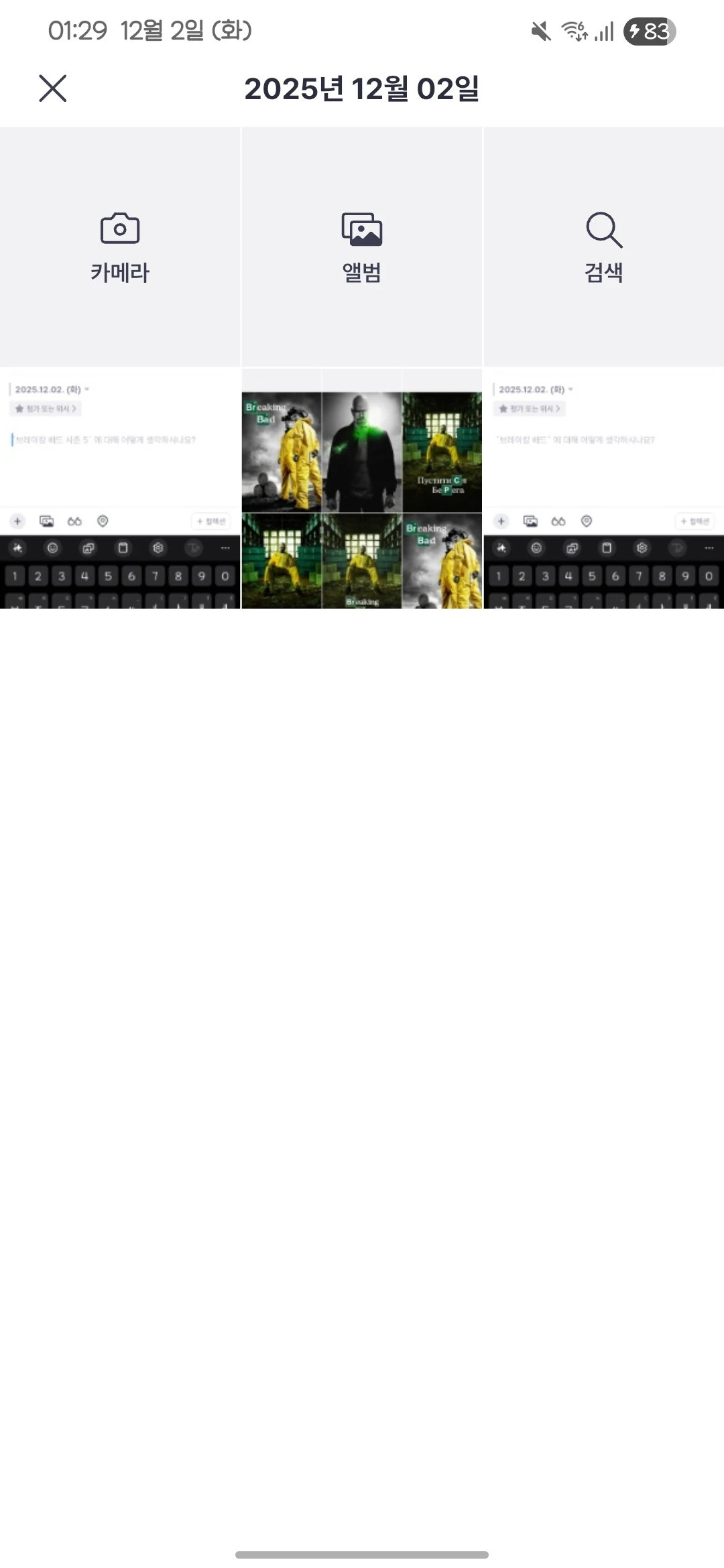Open the 카메라 camera tile

[120, 247]
